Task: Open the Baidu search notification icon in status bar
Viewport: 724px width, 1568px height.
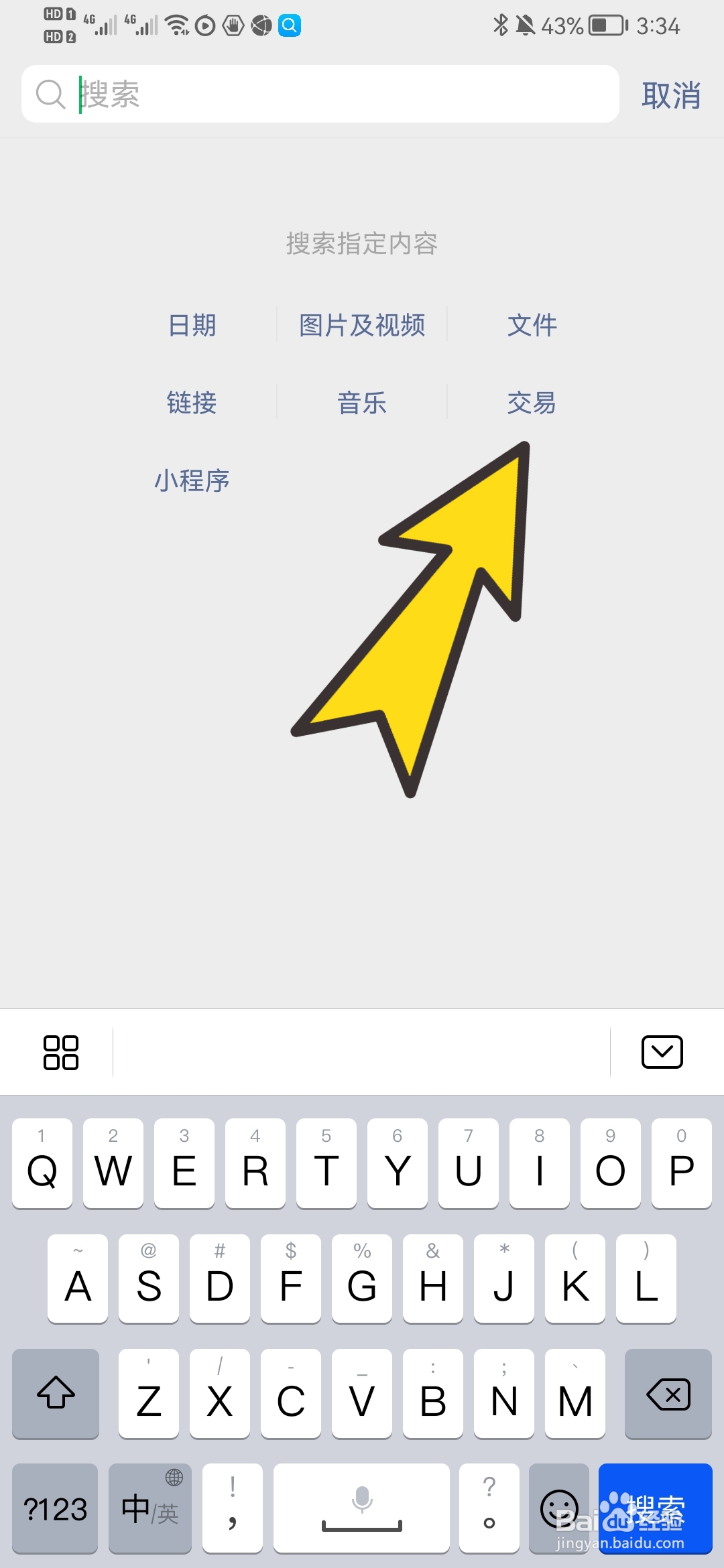Action: tap(290, 25)
